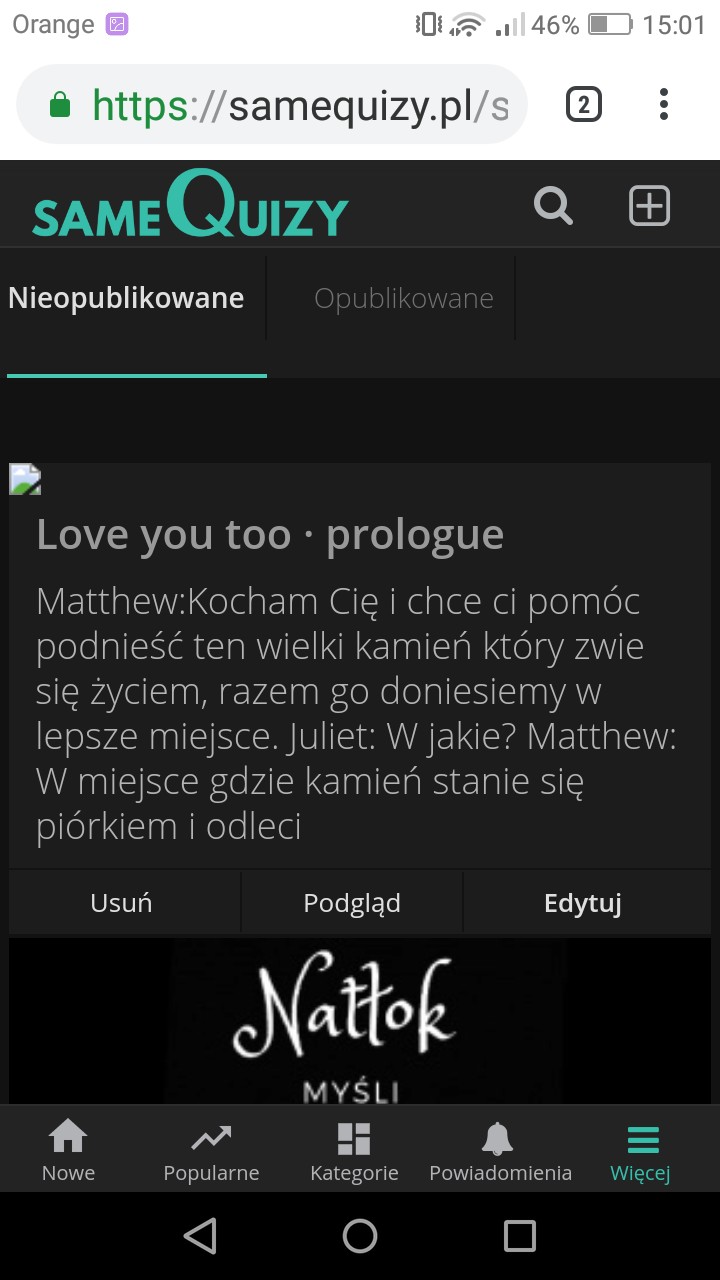This screenshot has height=1280, width=720.
Task: Open the Więcej menu tab
Action: pos(641,1150)
